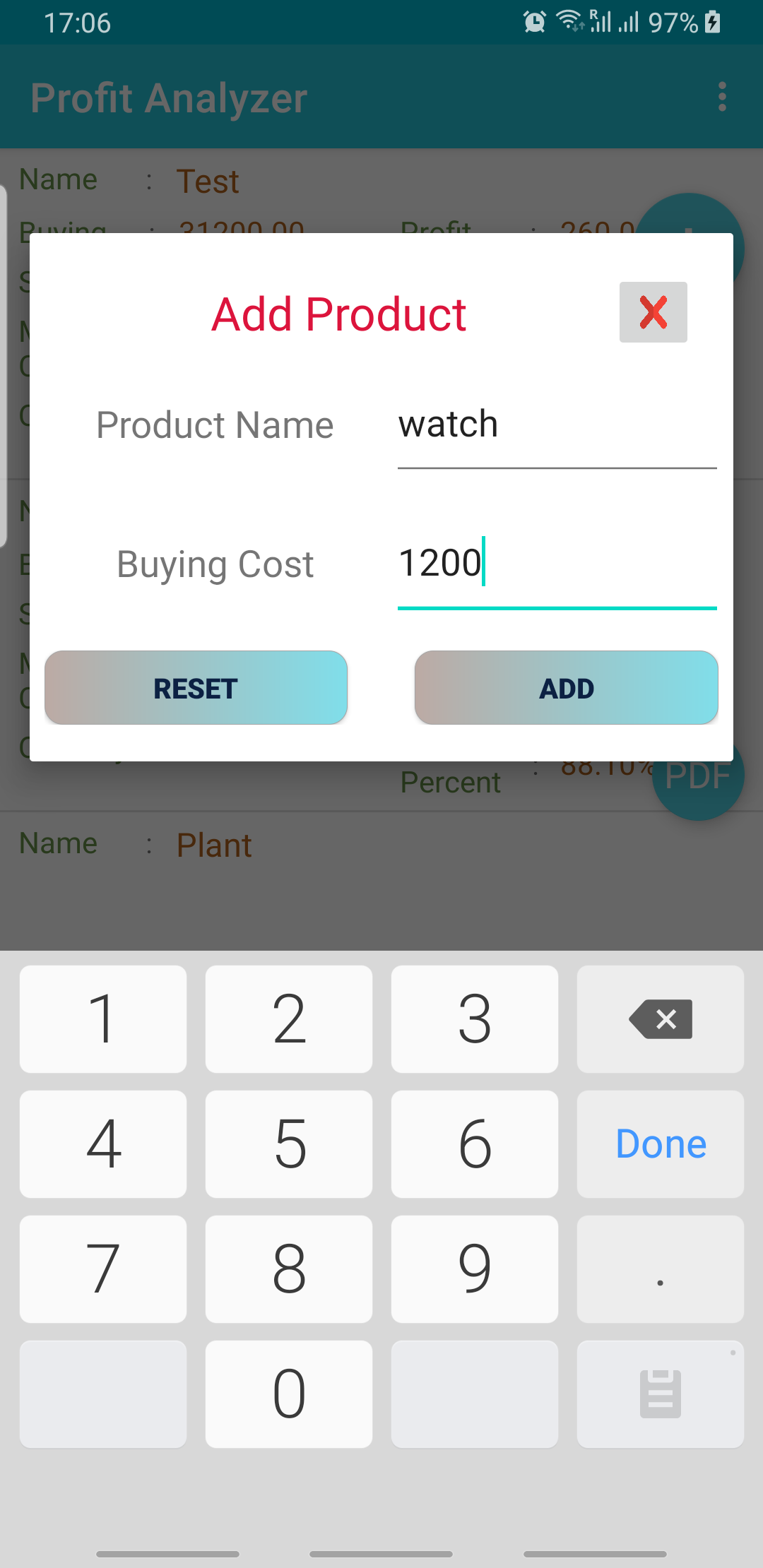The height and width of the screenshot is (1568, 763).
Task: Tap Done on the keyboard
Action: (x=660, y=1144)
